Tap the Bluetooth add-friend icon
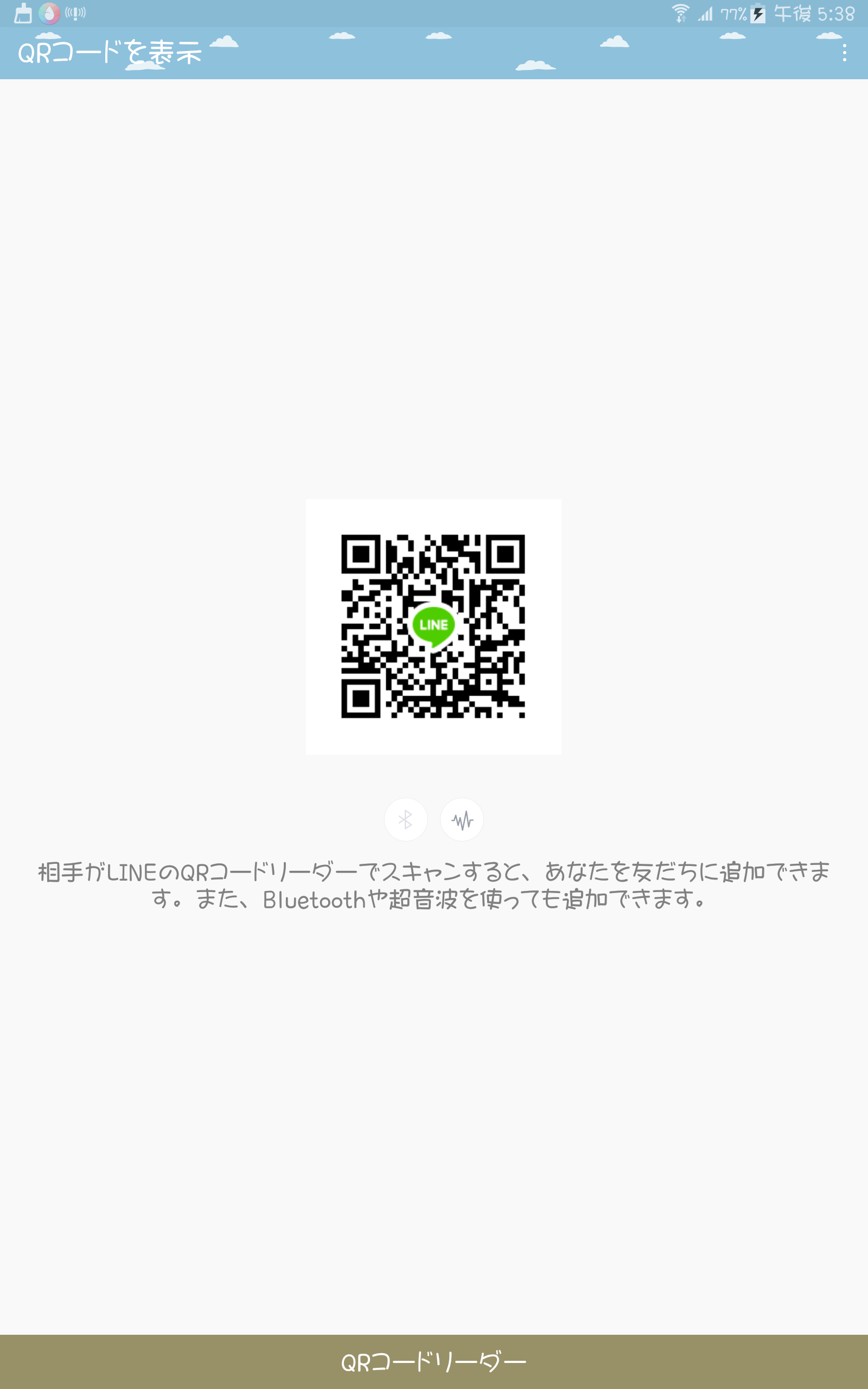This screenshot has width=868, height=1389. tap(405, 820)
